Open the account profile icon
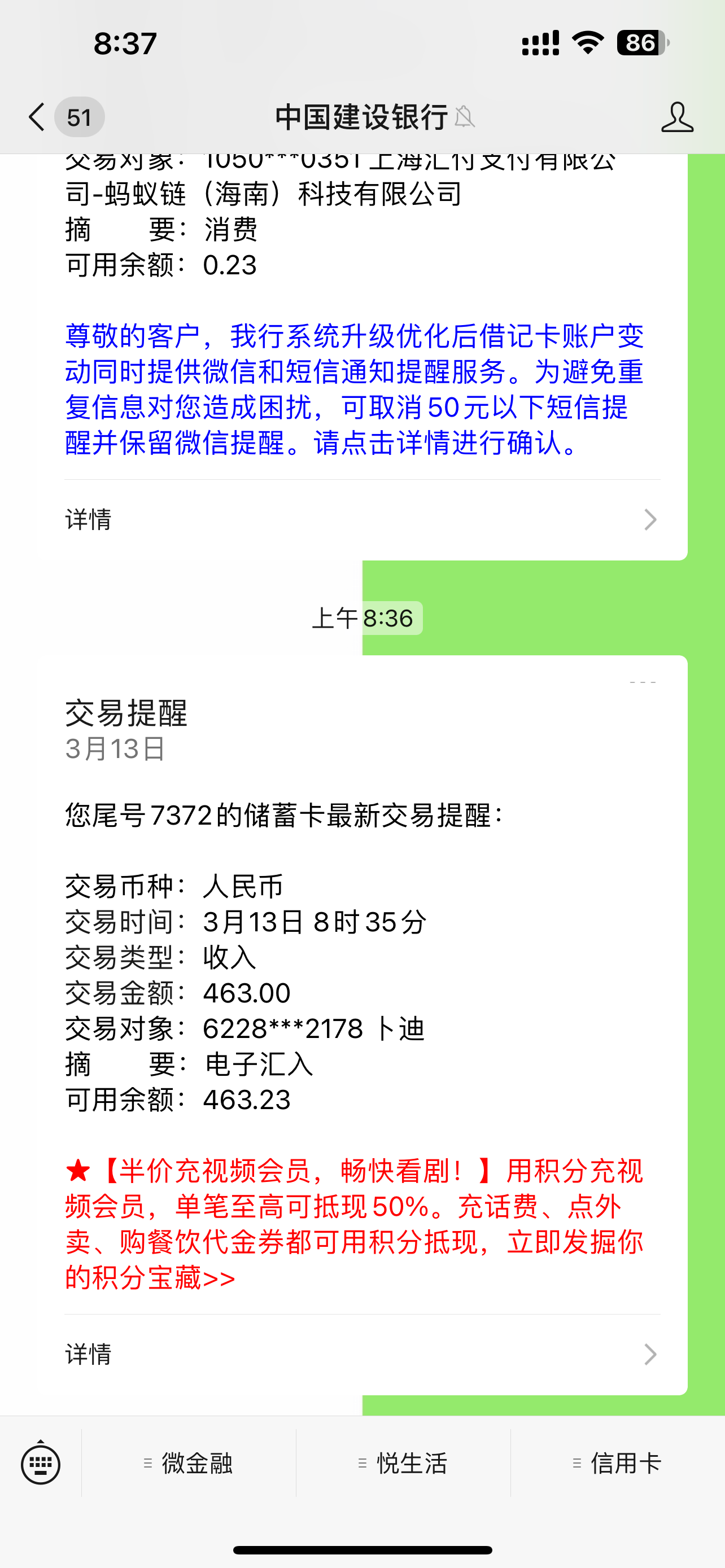This screenshot has width=725, height=1568. coord(677,117)
